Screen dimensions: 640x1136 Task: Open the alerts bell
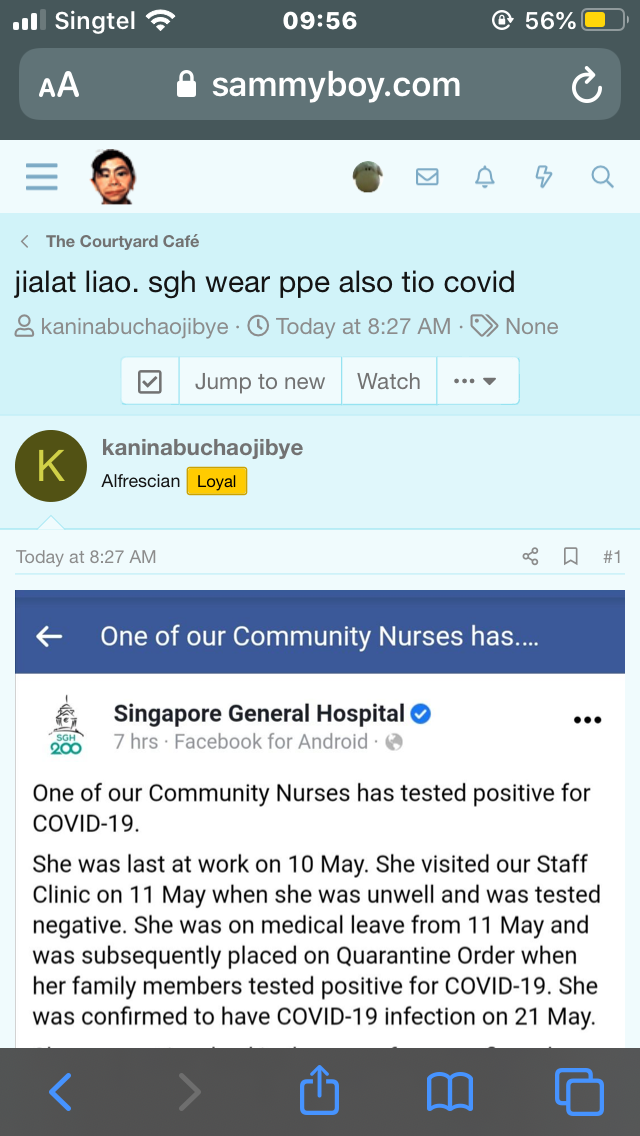click(485, 177)
